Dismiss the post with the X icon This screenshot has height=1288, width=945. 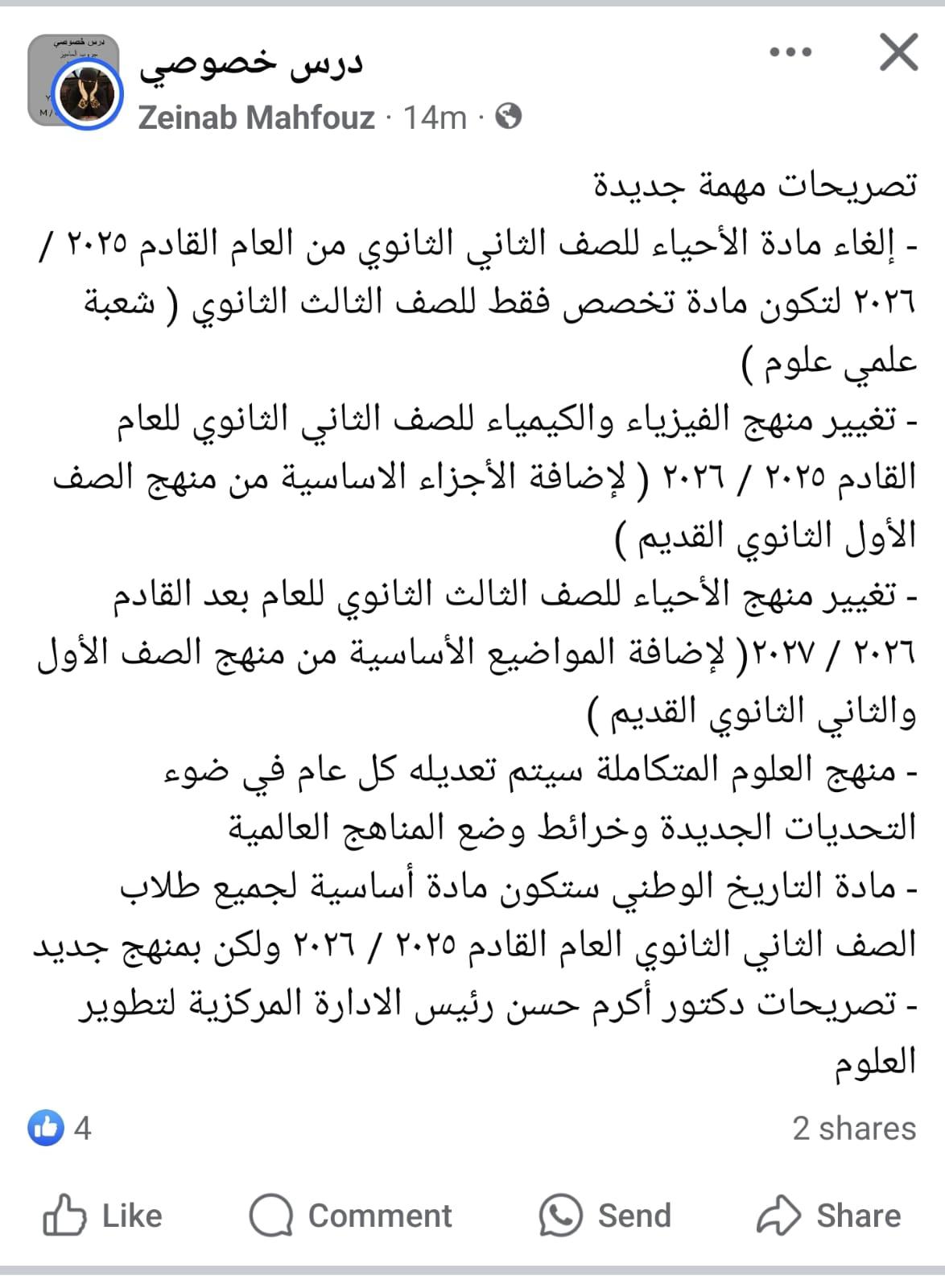[x=898, y=53]
